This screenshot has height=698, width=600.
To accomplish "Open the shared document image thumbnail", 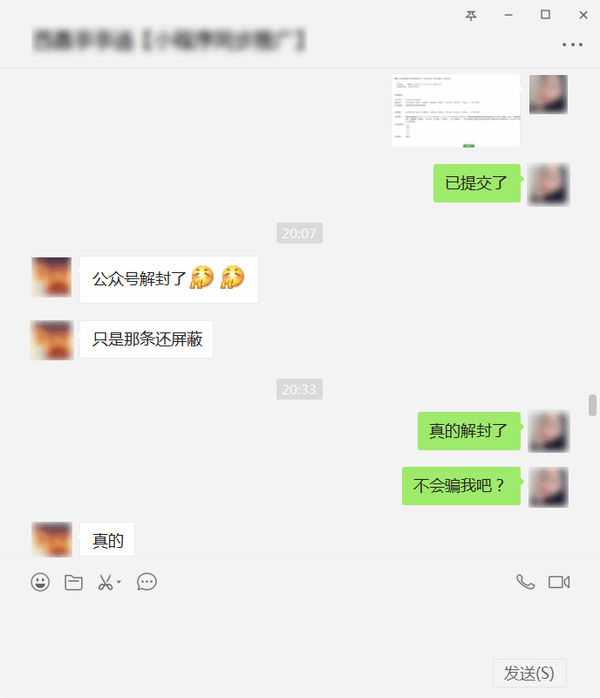I will point(455,110).
